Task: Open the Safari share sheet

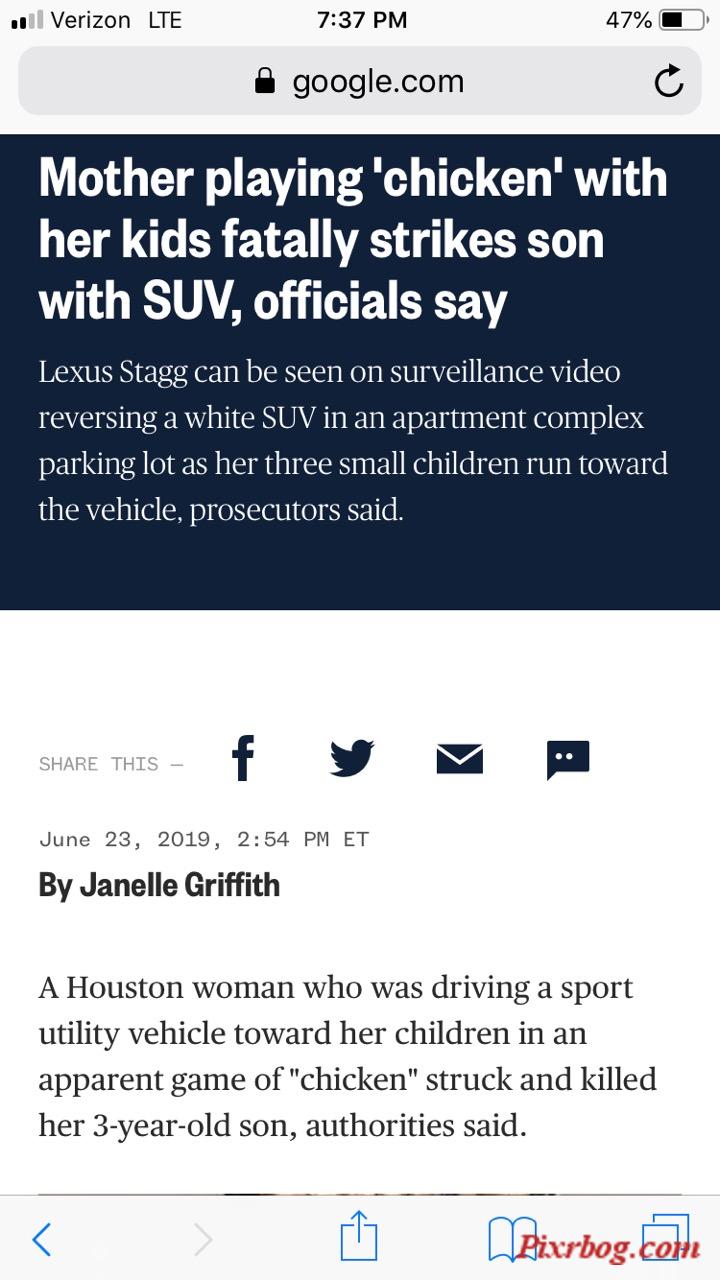Action: pos(359,1238)
